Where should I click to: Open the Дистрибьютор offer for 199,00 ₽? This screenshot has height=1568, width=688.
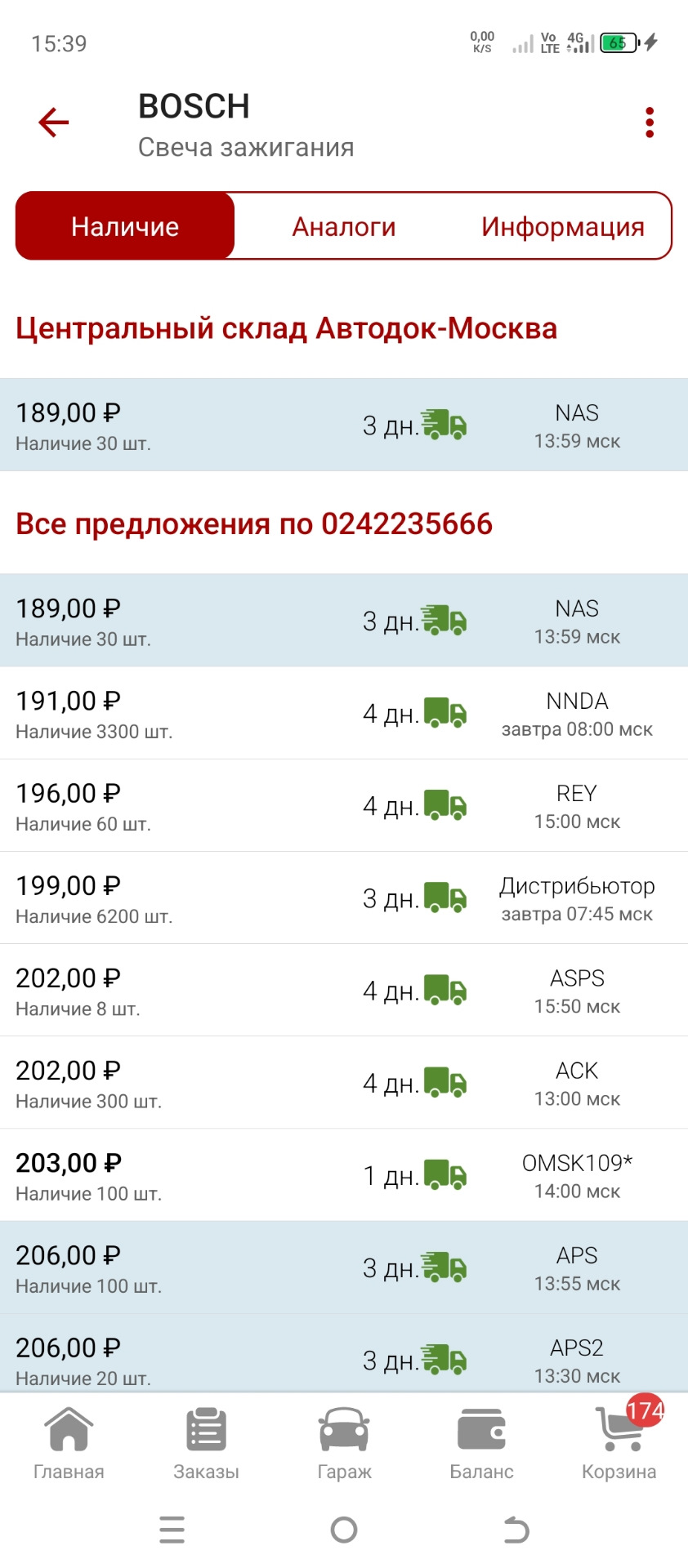343,898
